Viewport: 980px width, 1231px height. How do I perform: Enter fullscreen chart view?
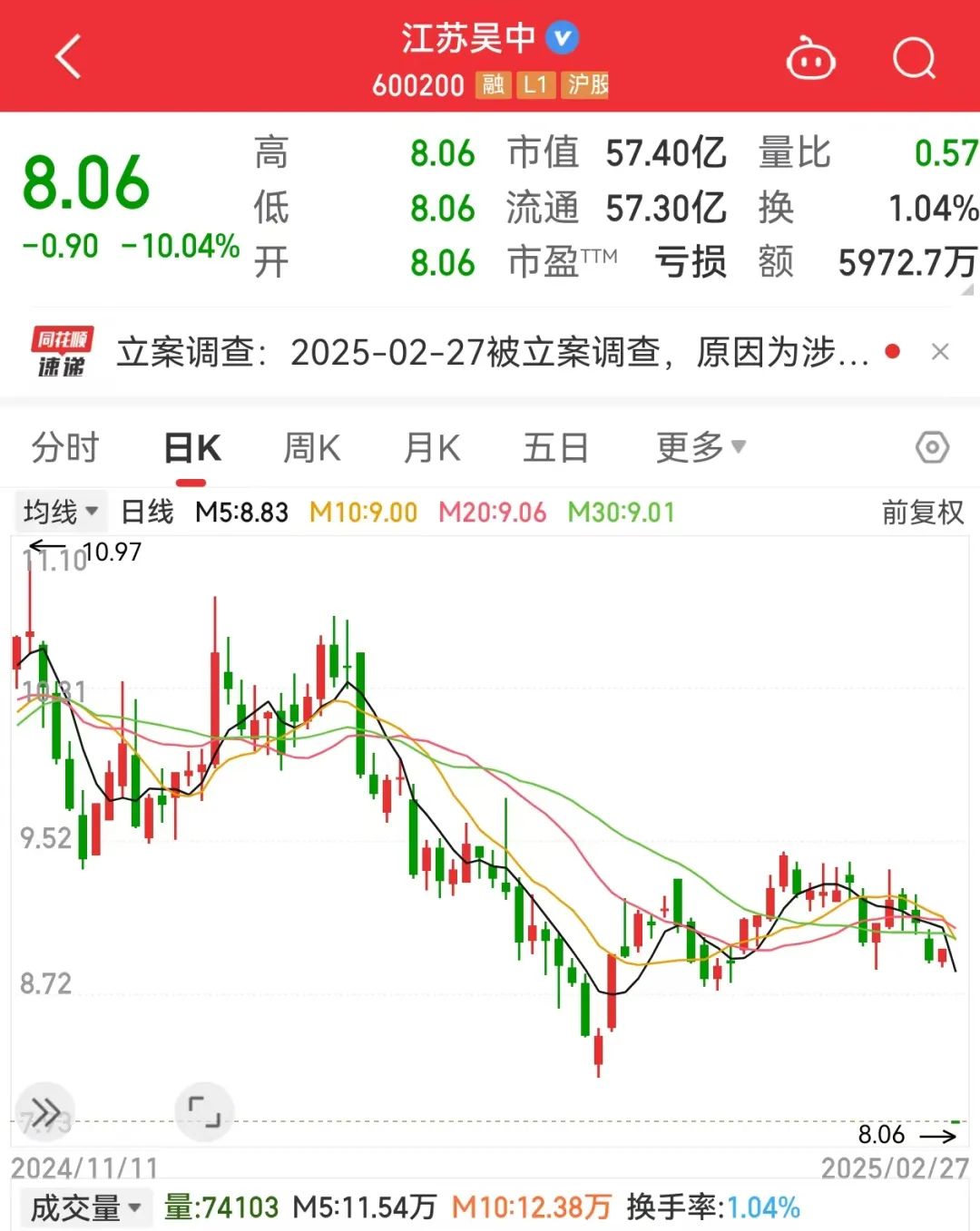204,1111
